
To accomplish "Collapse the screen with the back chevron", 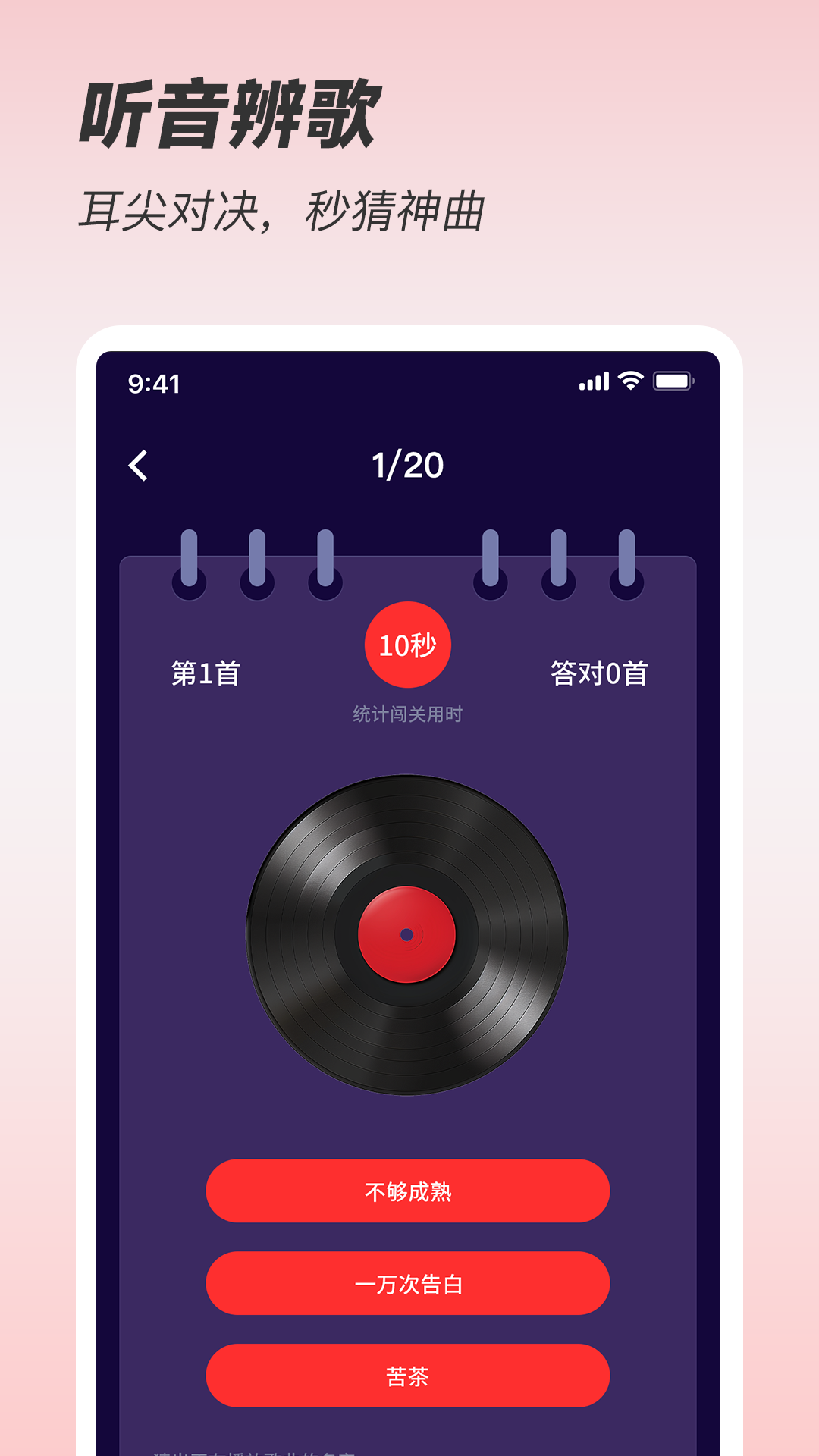I will coord(139,466).
